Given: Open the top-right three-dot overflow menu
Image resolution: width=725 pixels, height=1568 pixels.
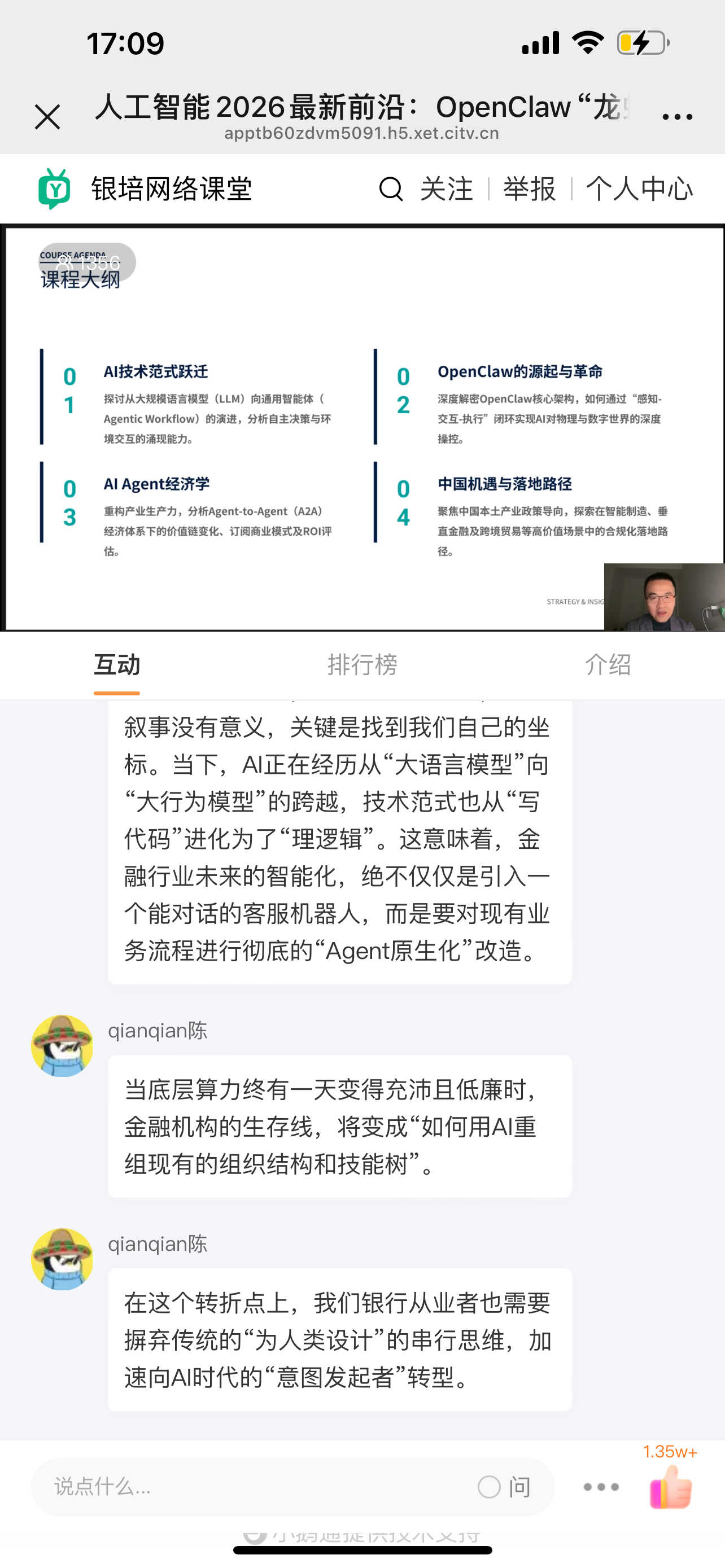Looking at the screenshot, I should point(677,116).
